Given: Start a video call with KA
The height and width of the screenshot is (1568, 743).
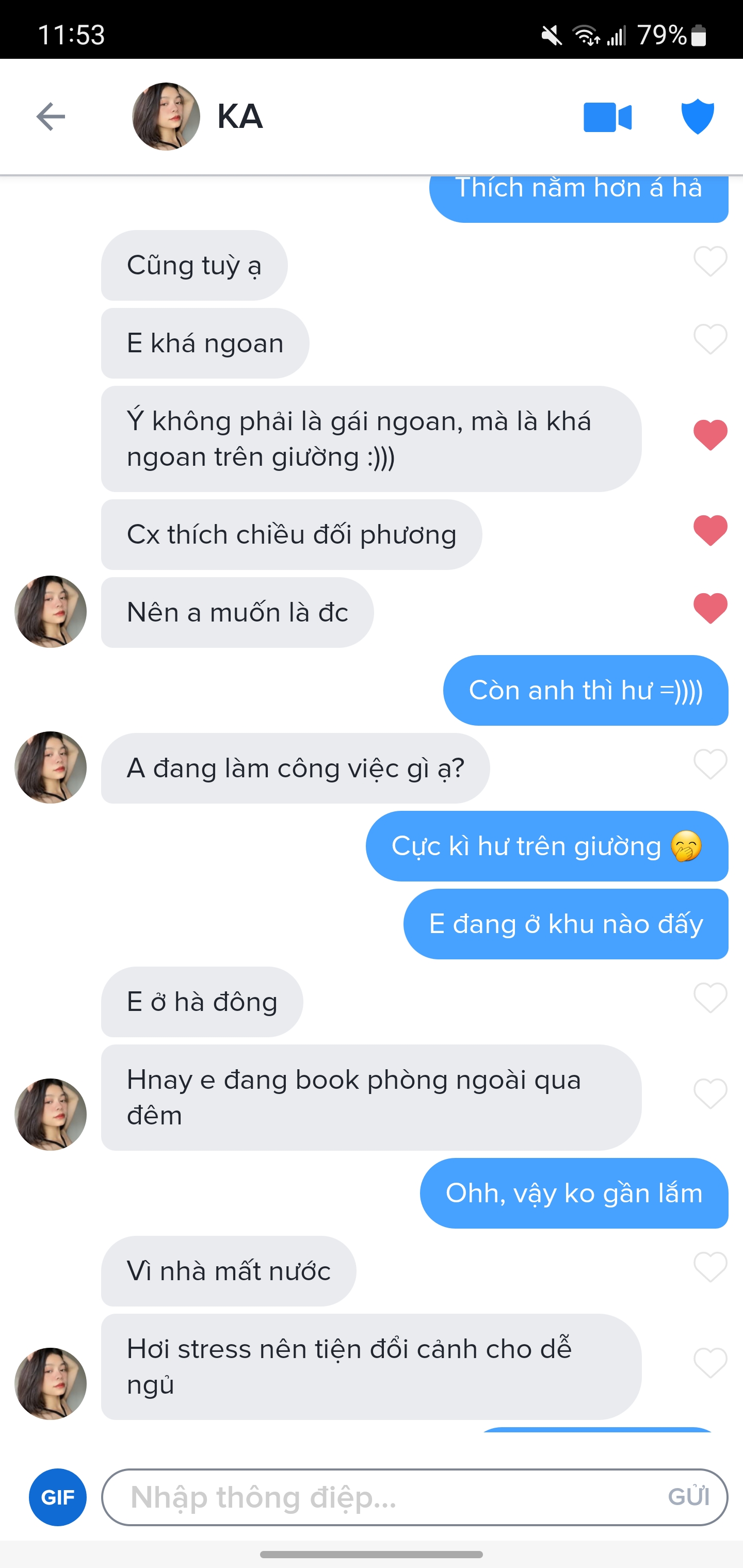Looking at the screenshot, I should click(607, 117).
